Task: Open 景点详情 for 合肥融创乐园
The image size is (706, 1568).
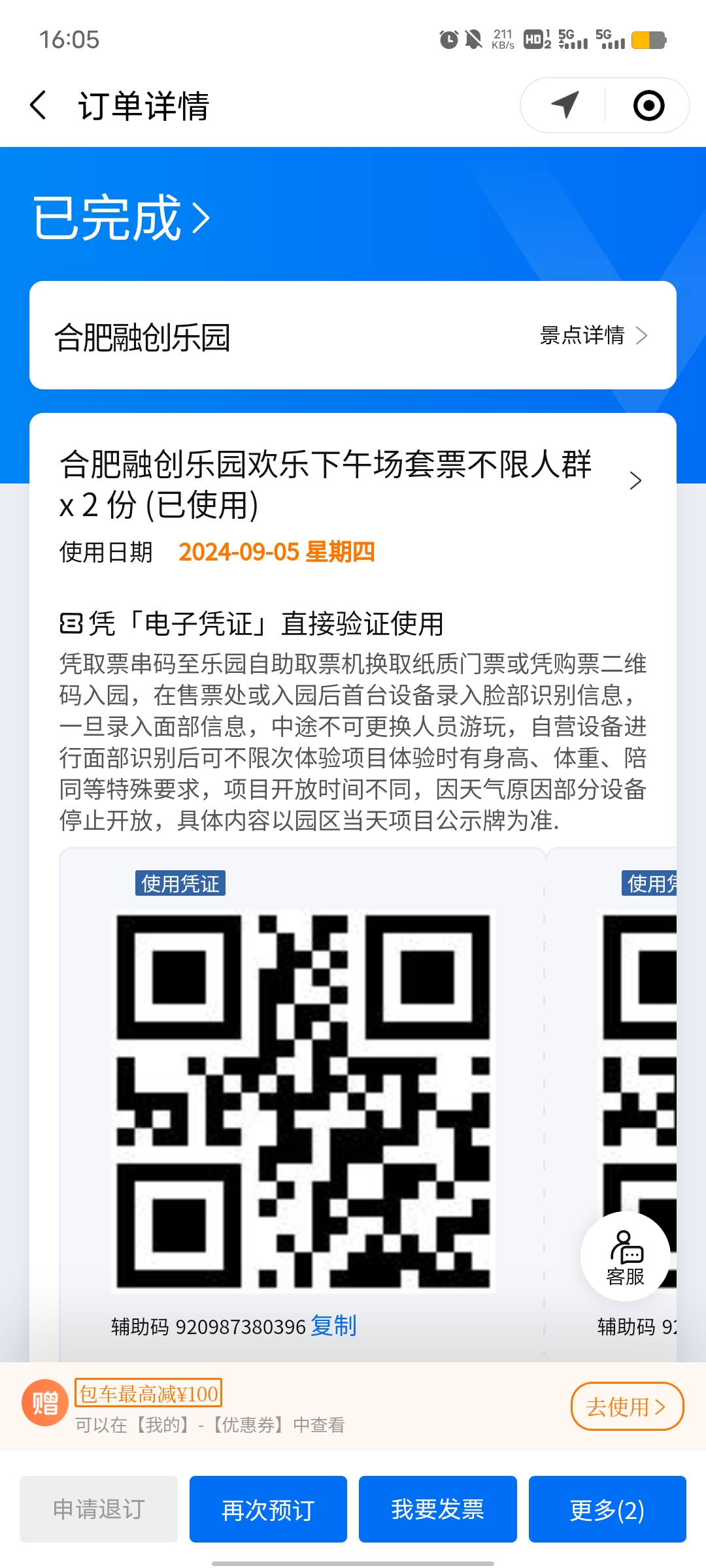Action: point(594,335)
